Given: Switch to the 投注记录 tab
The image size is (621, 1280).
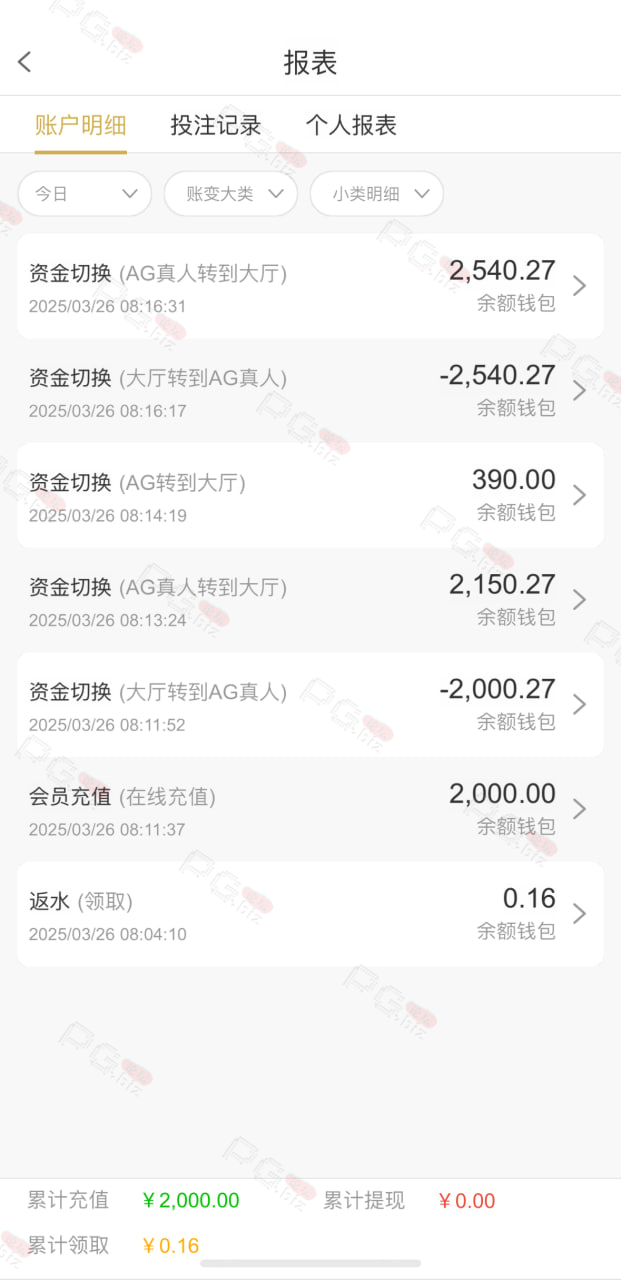Looking at the screenshot, I should pyautogui.click(x=216, y=125).
